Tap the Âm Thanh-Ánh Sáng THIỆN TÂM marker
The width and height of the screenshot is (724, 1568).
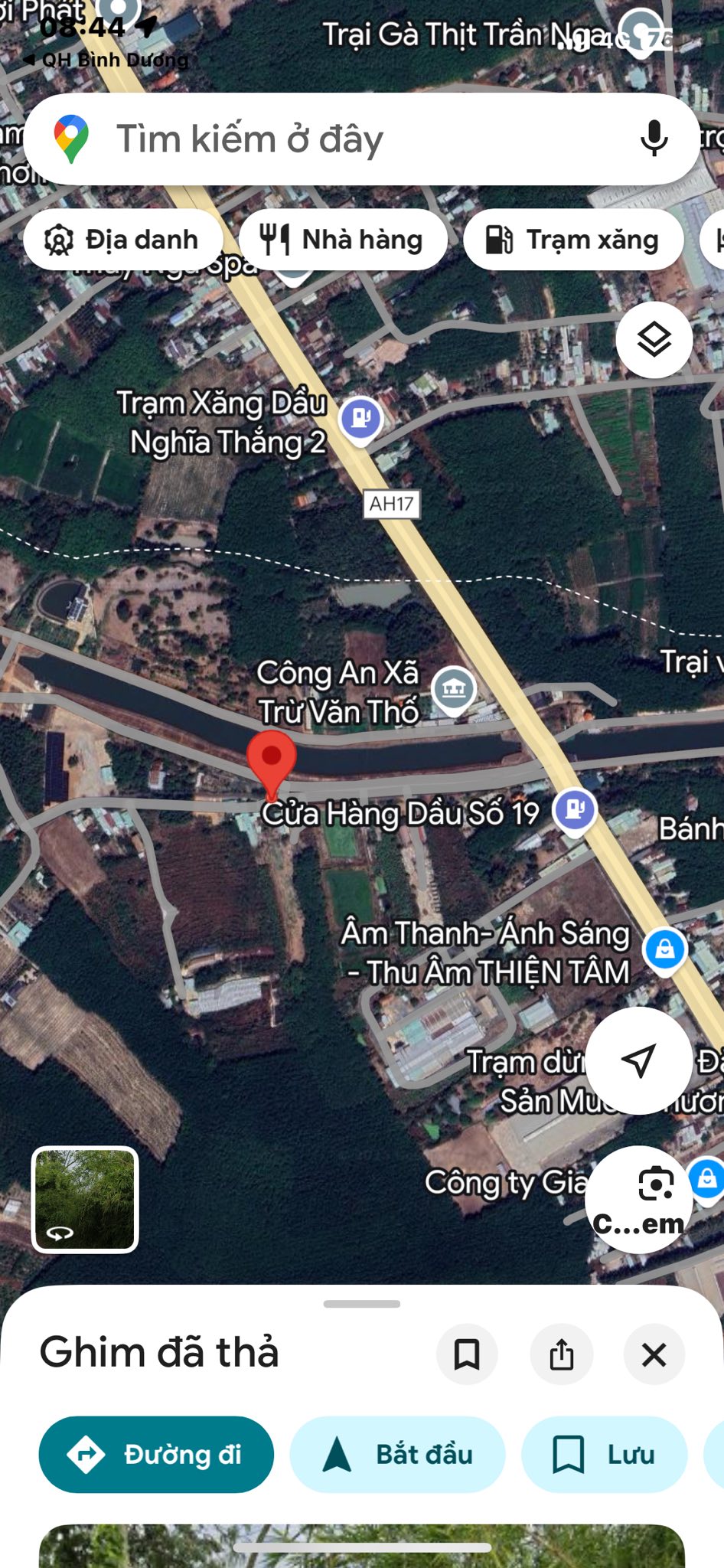(665, 949)
